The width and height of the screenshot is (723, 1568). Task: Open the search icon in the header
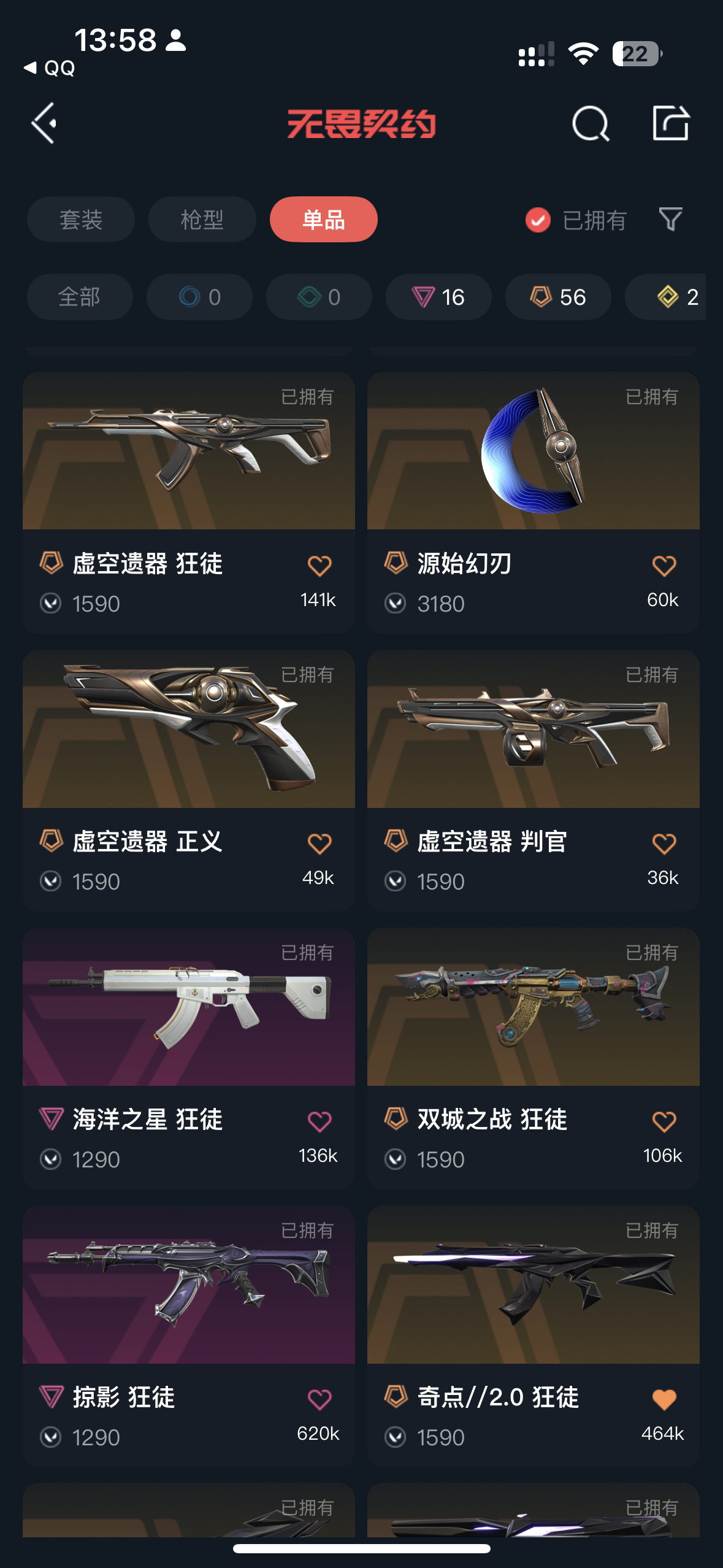pos(590,123)
